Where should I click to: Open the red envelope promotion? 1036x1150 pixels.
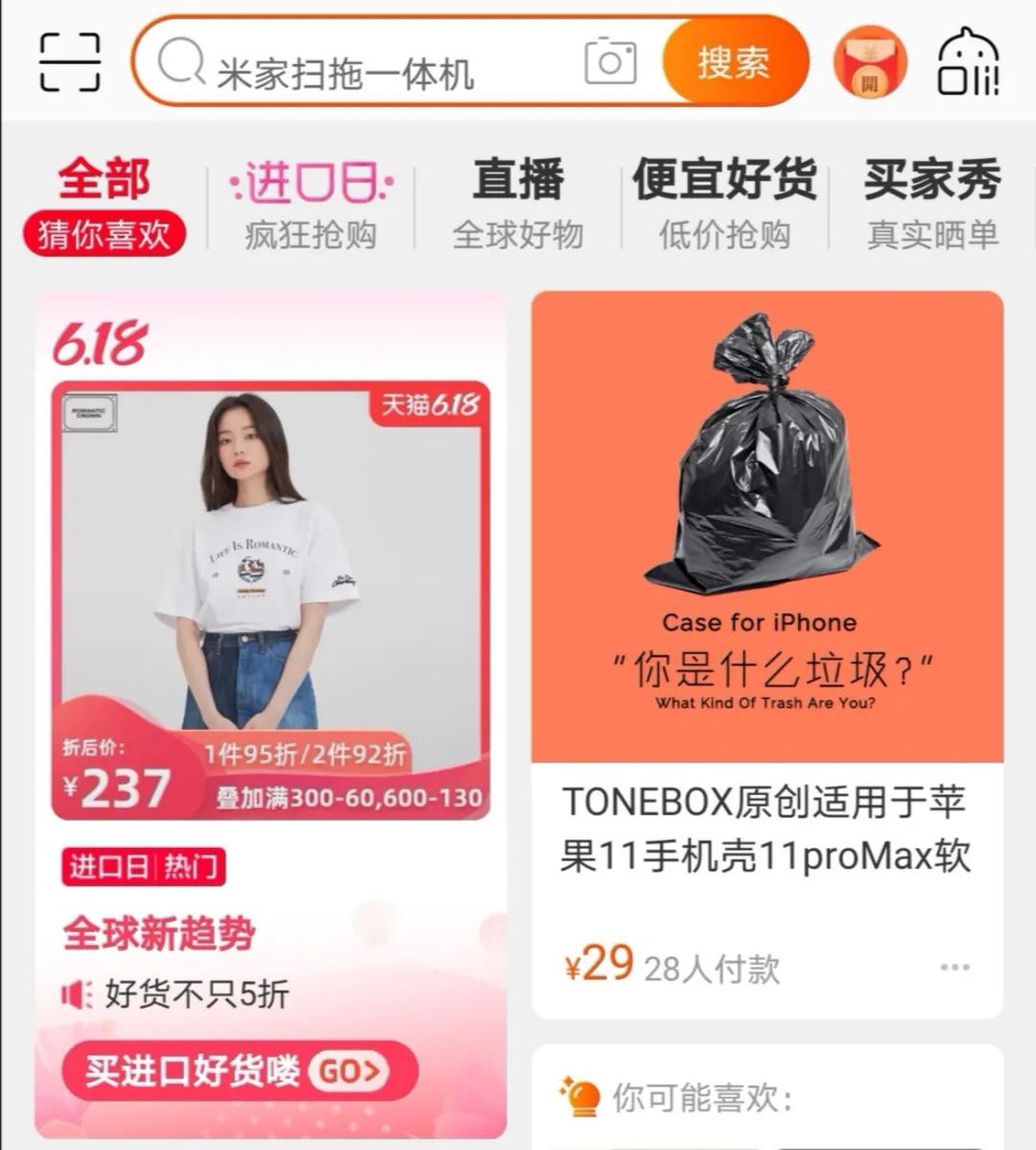point(869,60)
